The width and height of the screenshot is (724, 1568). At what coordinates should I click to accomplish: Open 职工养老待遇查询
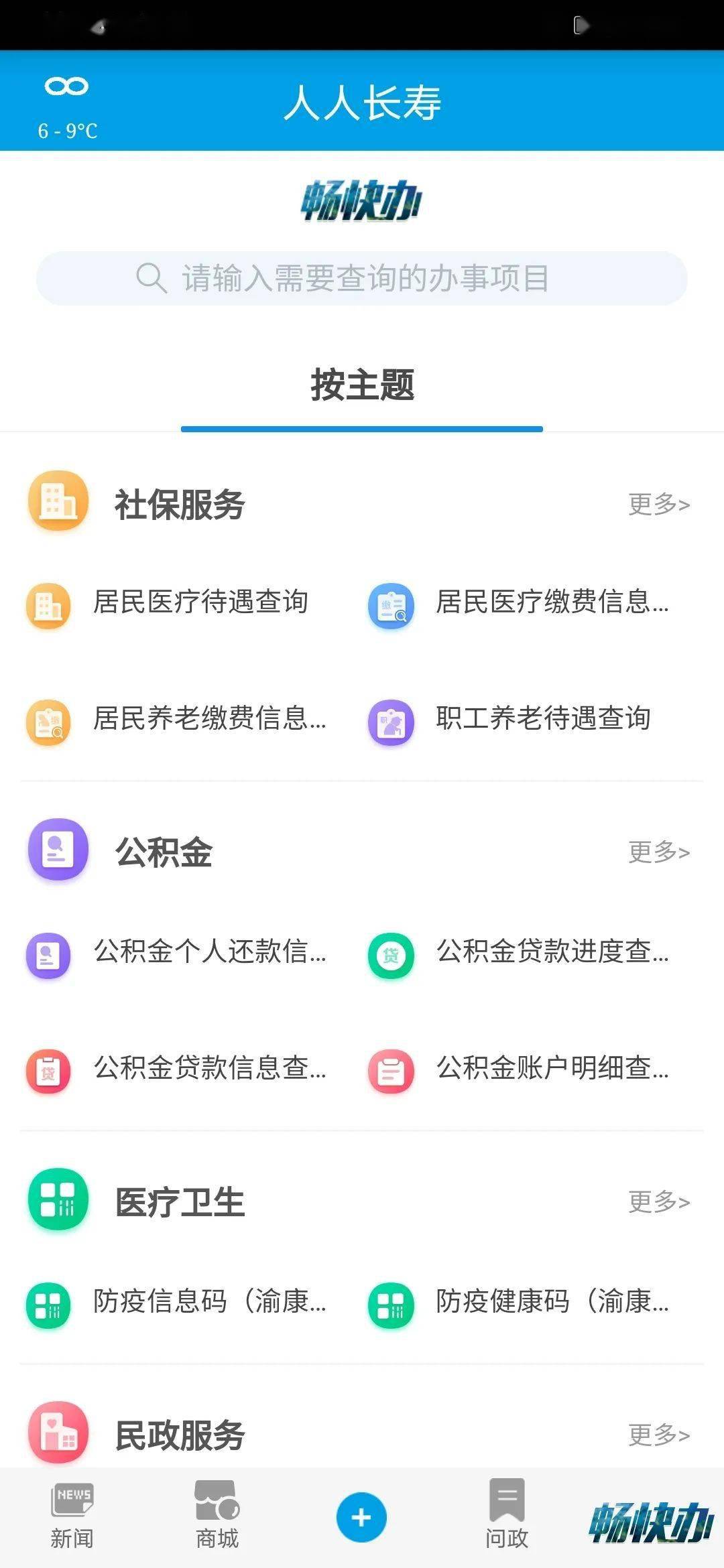point(542,718)
